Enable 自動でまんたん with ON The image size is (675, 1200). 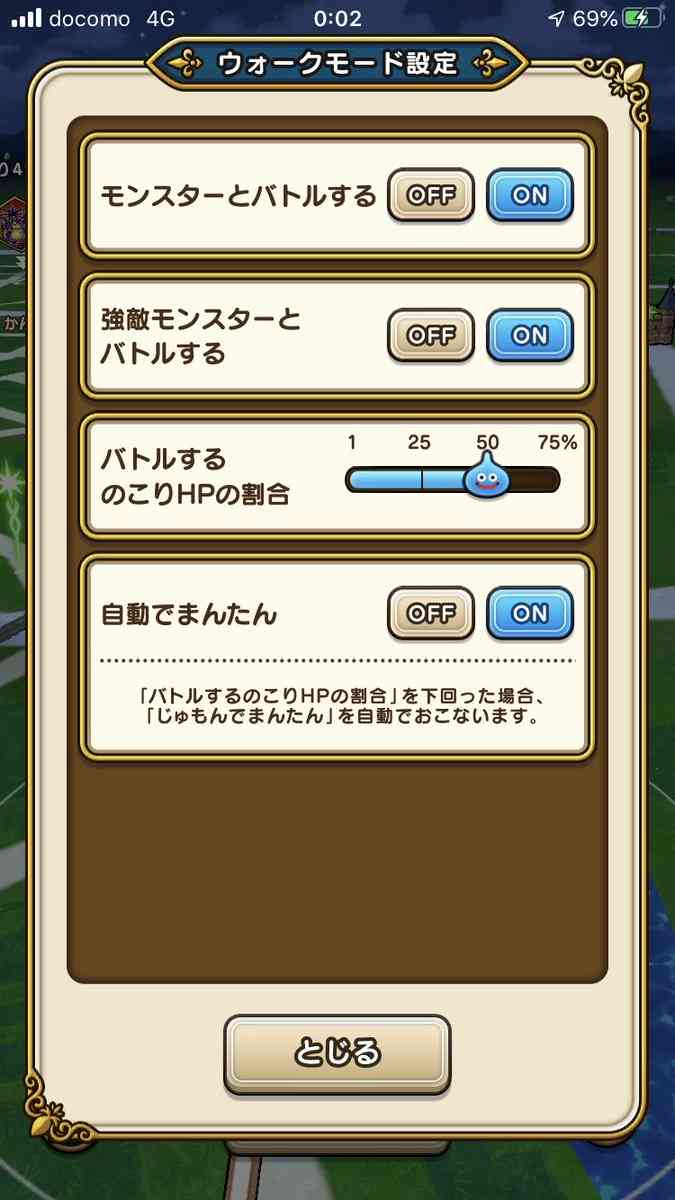click(530, 613)
